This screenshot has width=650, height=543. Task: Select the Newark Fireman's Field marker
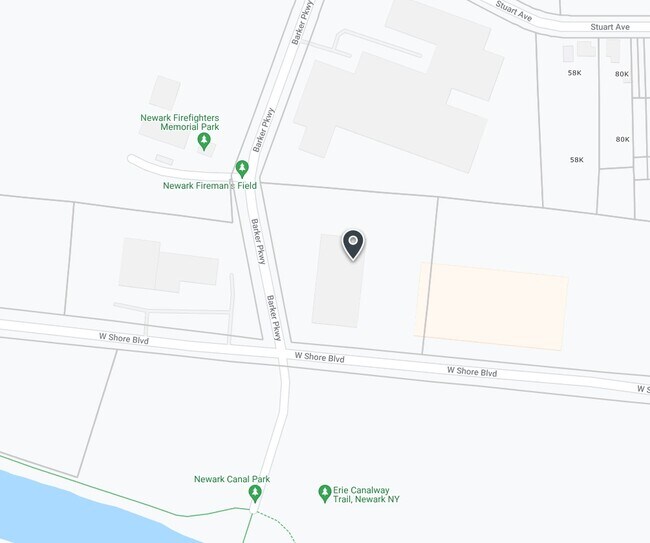(x=241, y=168)
